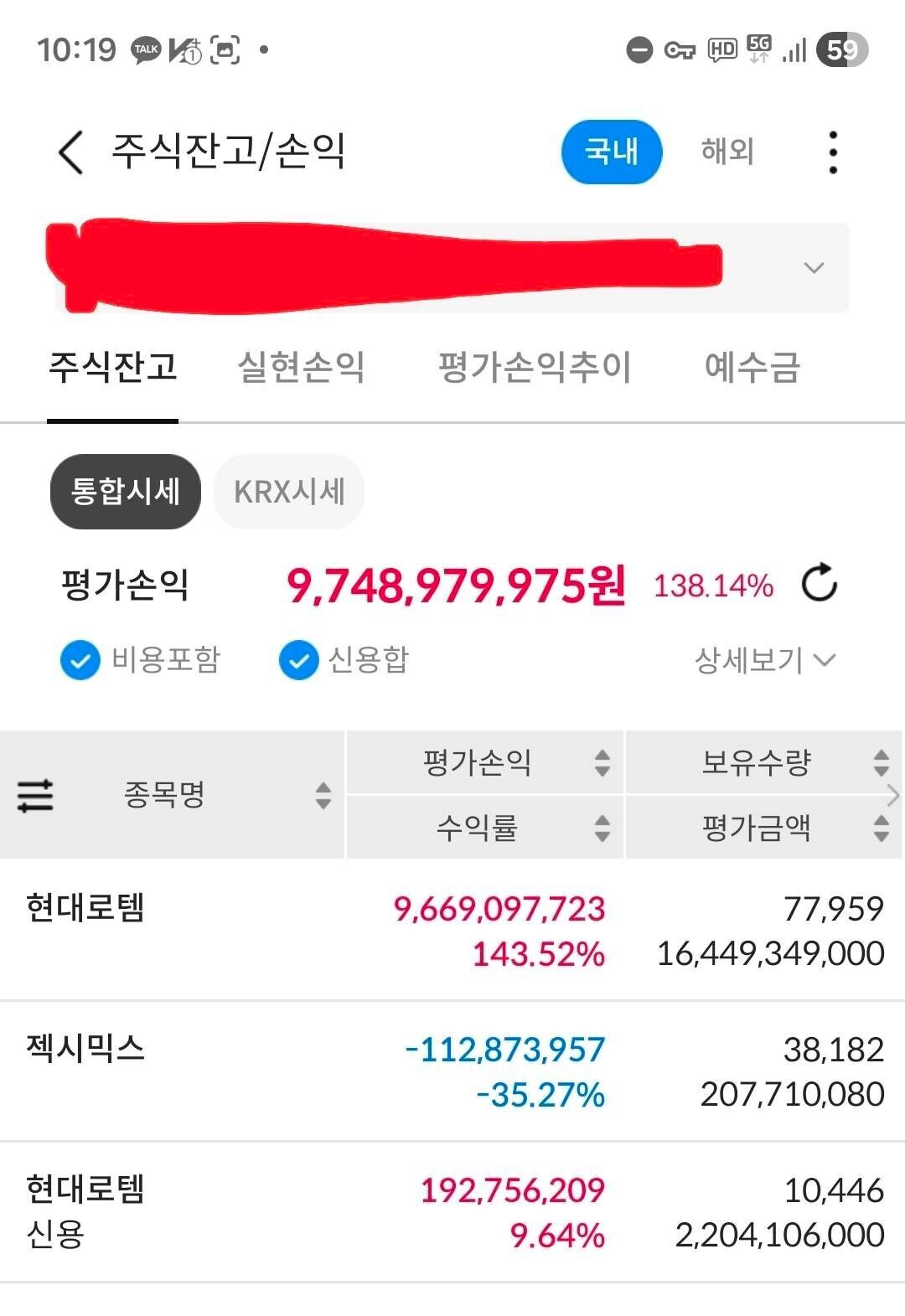Sort holdings by 보유수량
The width and height of the screenshot is (905, 1316).
(880, 762)
